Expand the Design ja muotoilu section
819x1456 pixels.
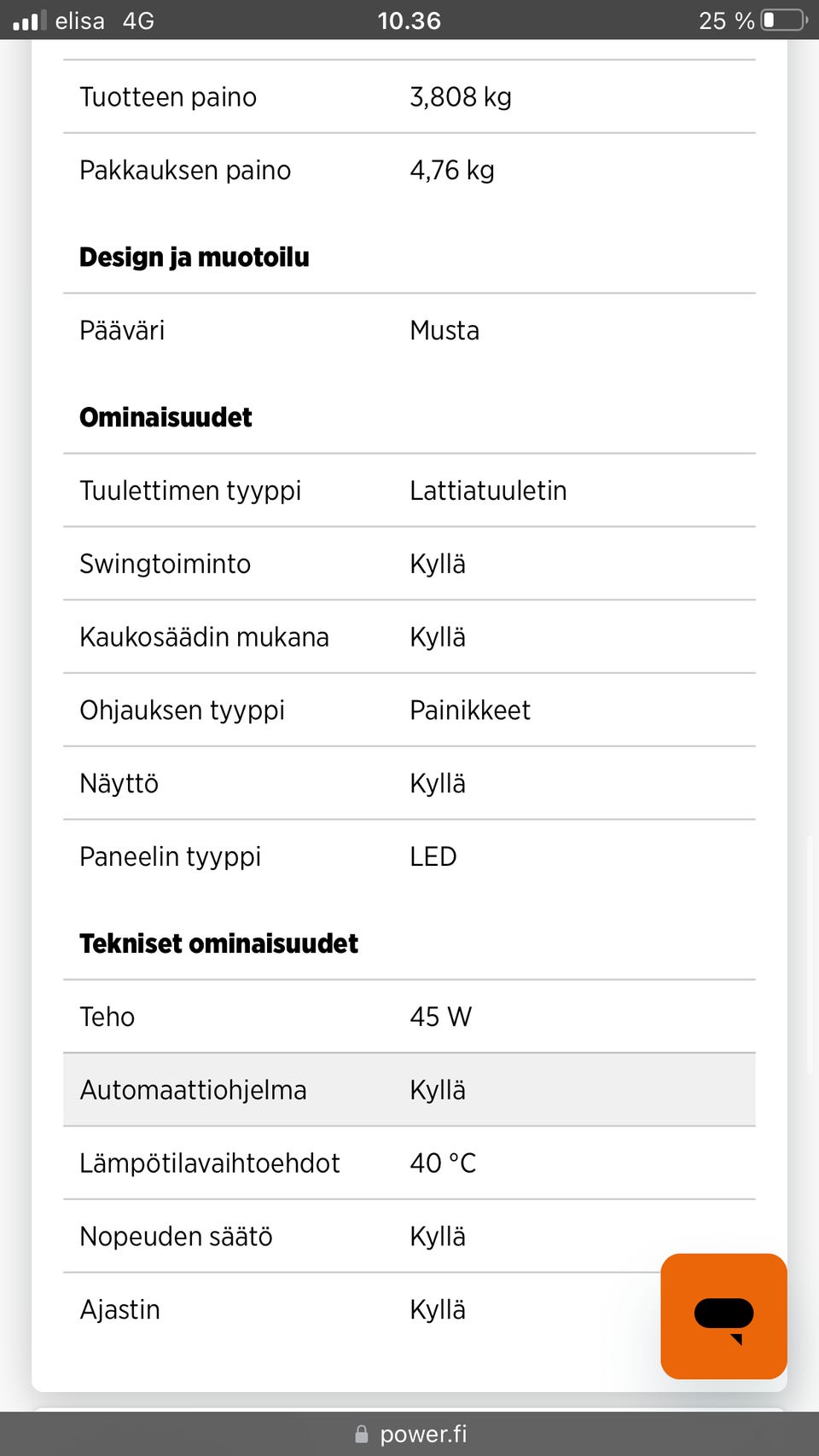[x=195, y=257]
